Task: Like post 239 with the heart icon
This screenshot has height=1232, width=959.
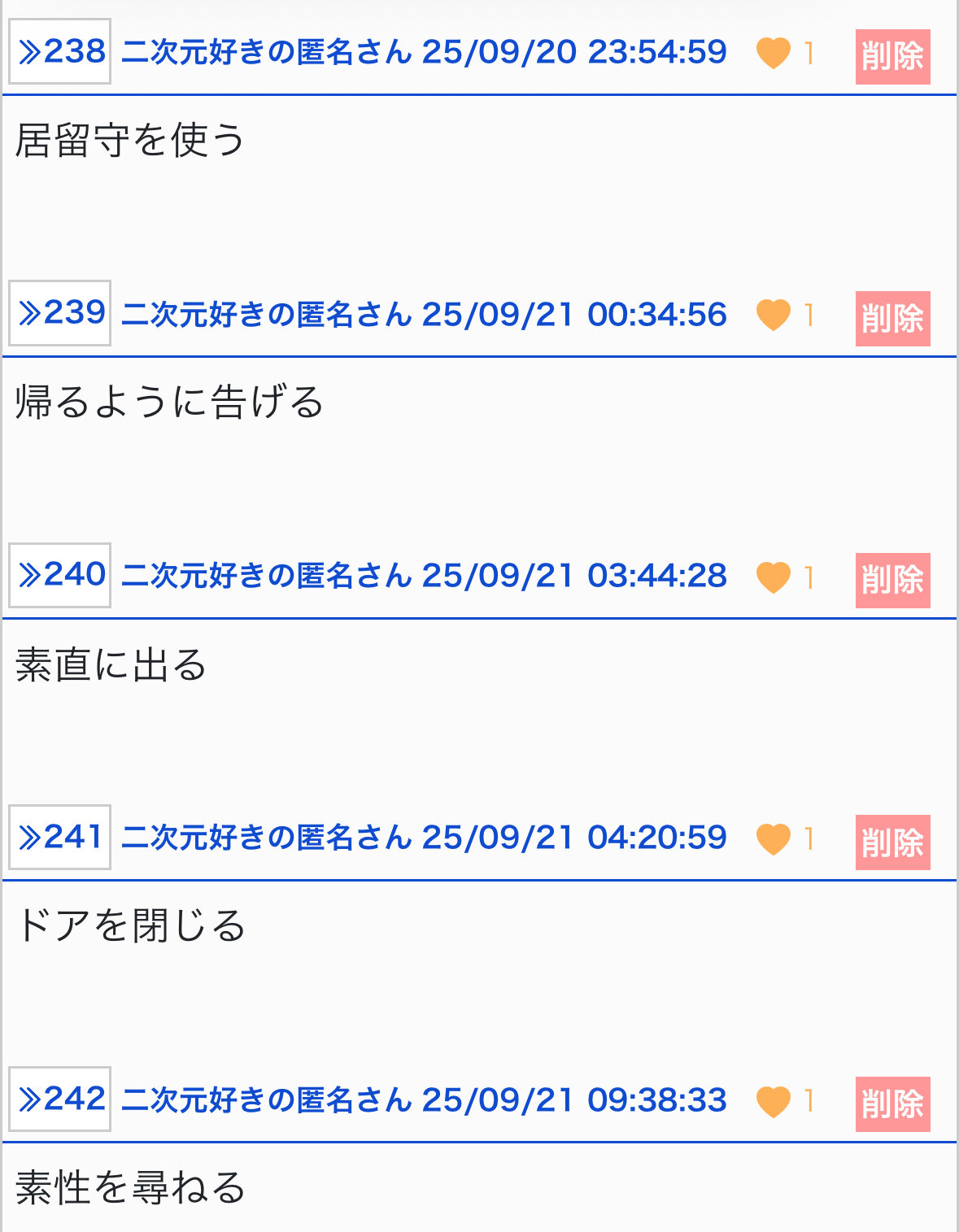Action: pos(773,315)
